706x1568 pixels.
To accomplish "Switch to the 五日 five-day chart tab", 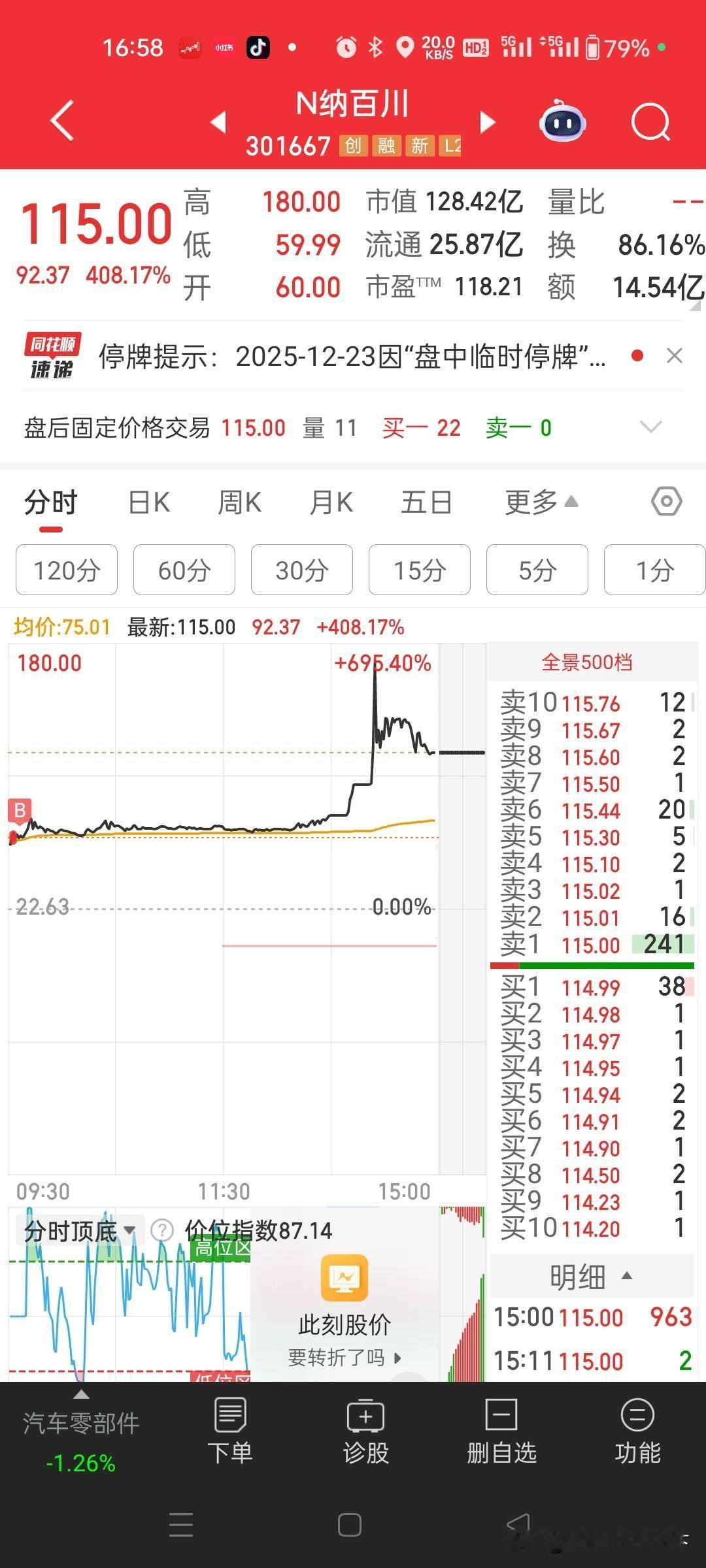I will [x=426, y=502].
